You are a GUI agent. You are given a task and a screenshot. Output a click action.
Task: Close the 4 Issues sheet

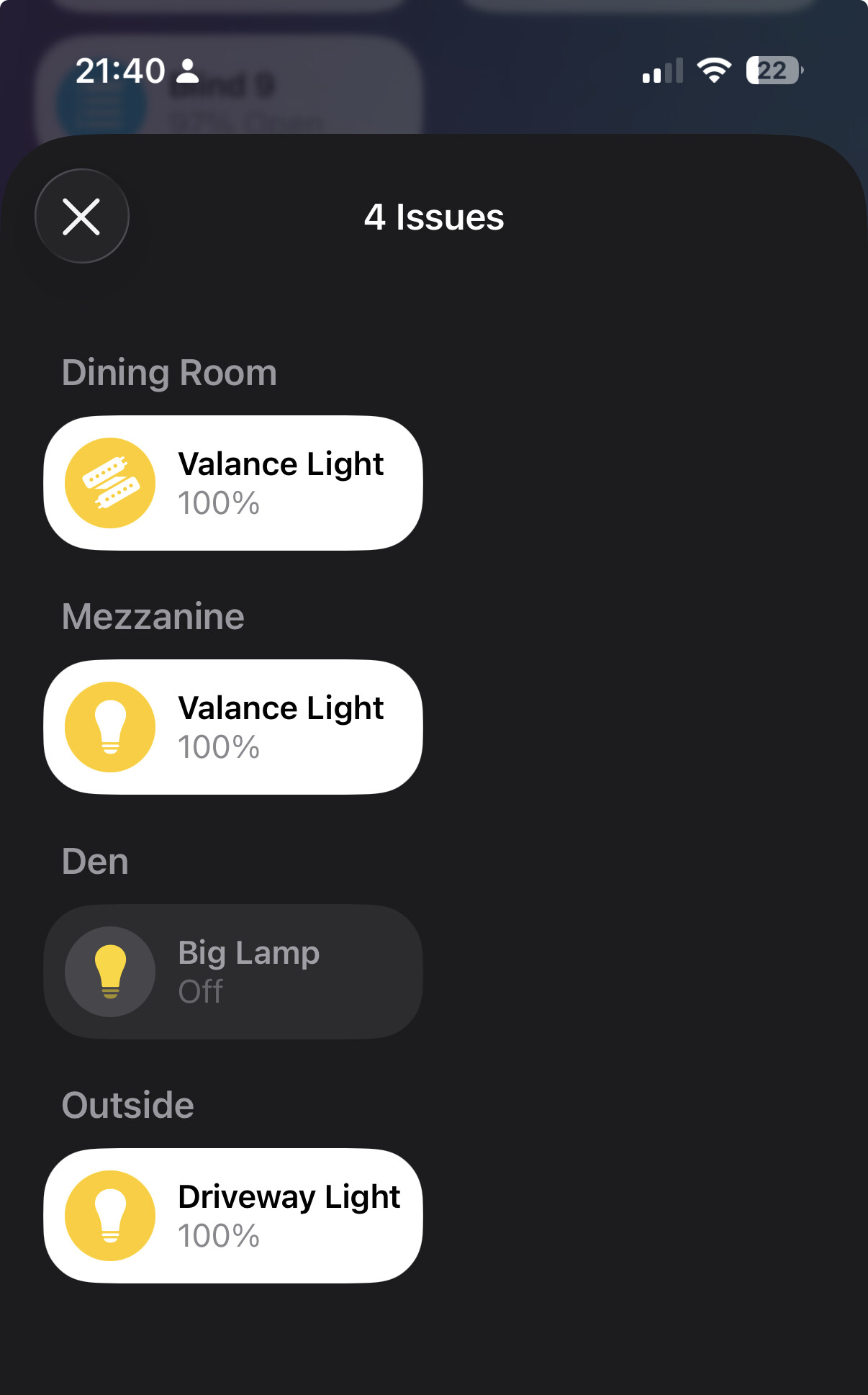[81, 217]
